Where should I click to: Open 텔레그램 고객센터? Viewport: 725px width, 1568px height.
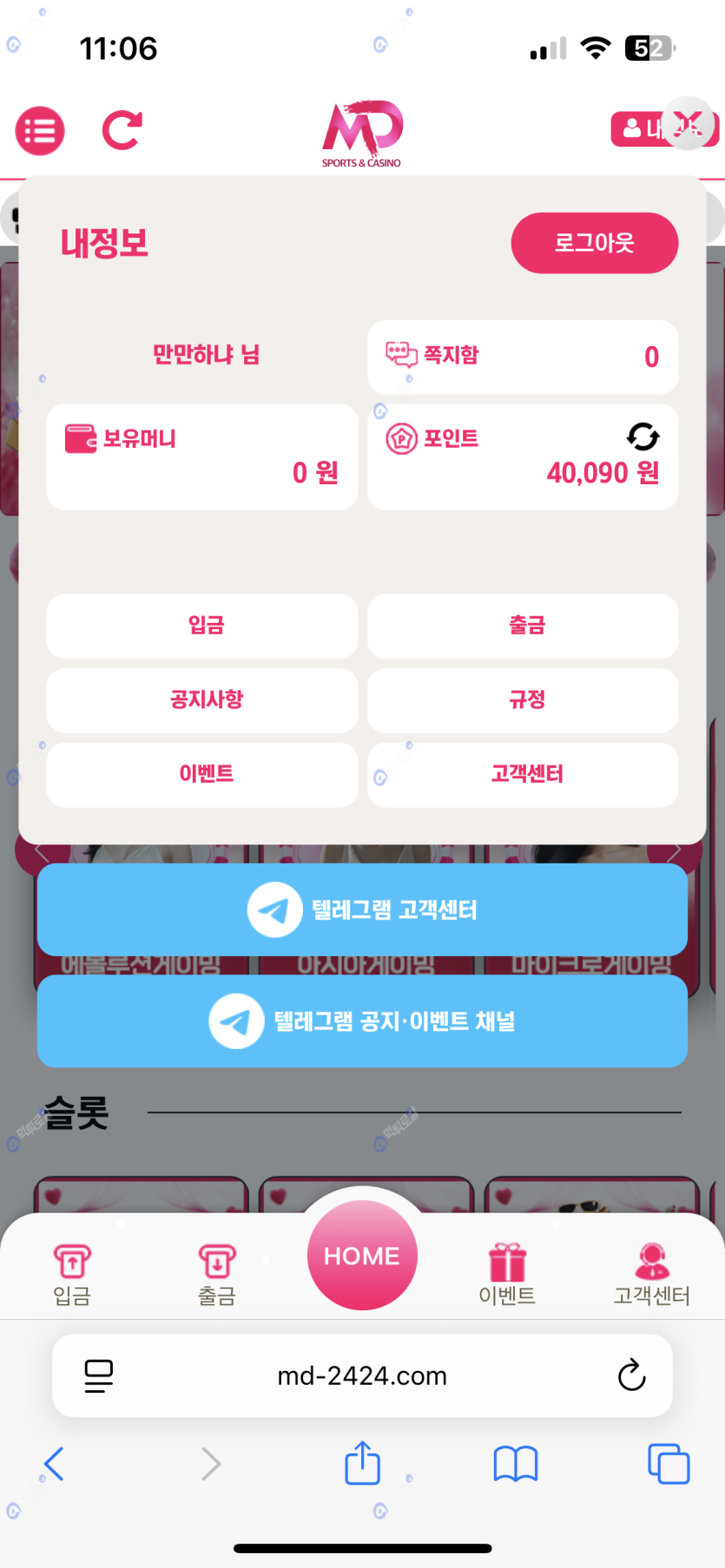pyautogui.click(x=362, y=909)
